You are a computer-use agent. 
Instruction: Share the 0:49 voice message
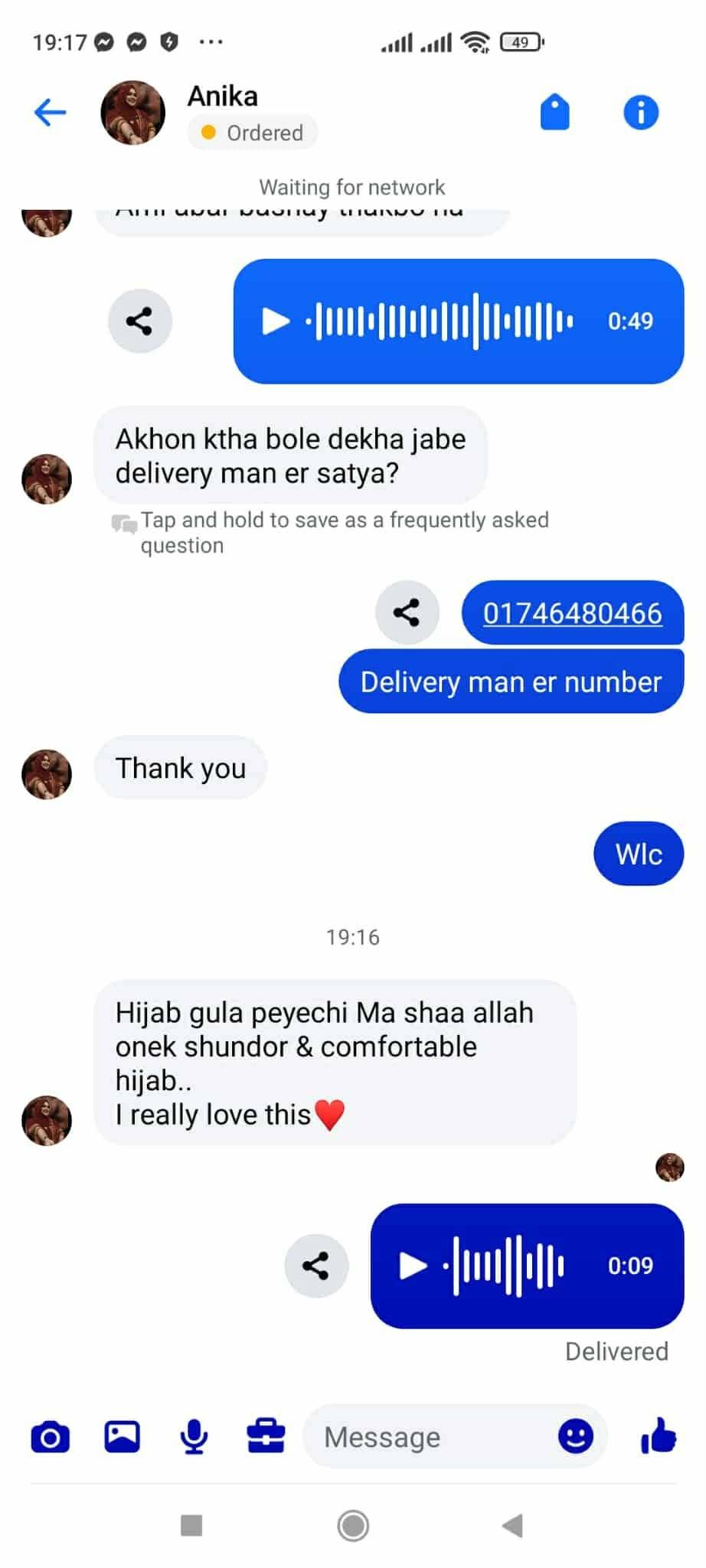coord(139,321)
